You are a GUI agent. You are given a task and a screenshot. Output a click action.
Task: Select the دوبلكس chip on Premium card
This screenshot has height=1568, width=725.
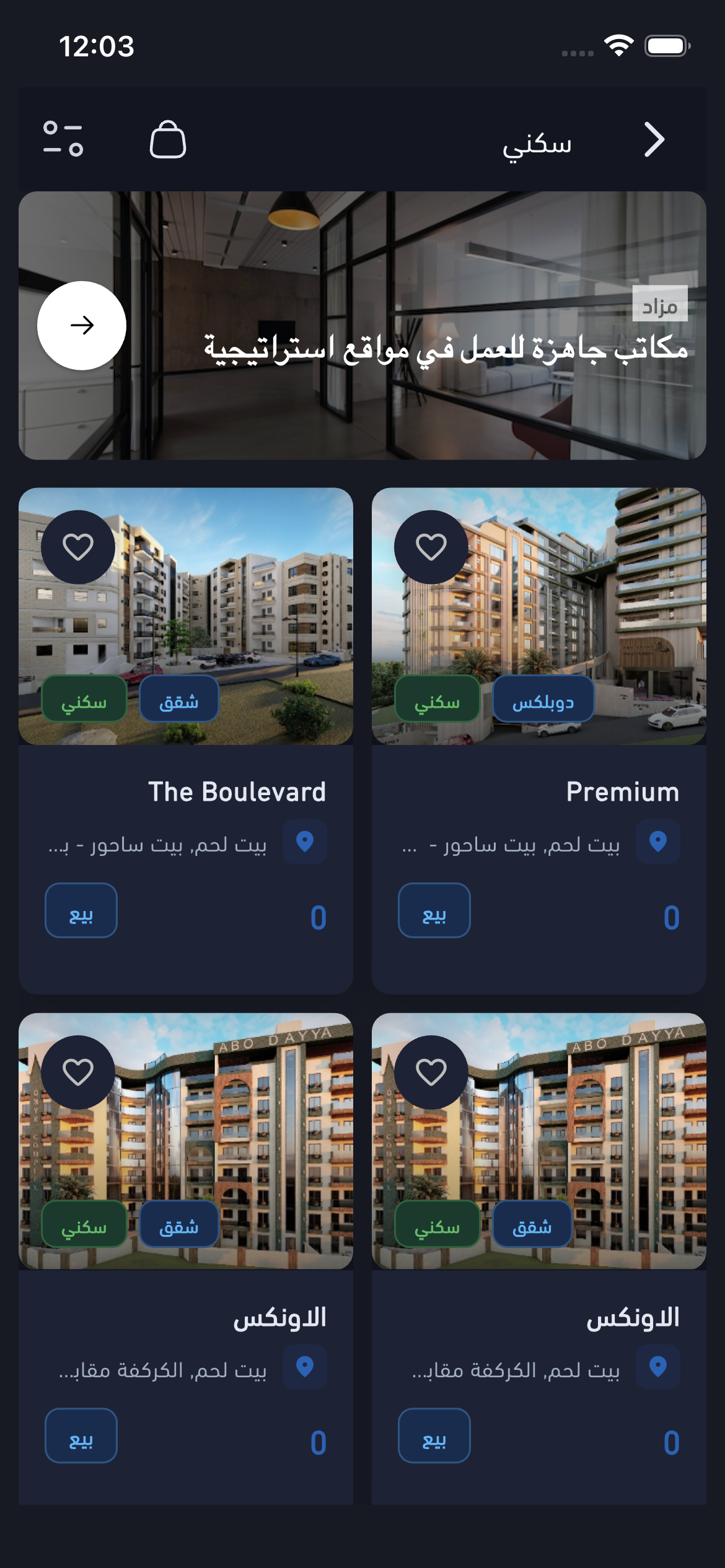543,699
